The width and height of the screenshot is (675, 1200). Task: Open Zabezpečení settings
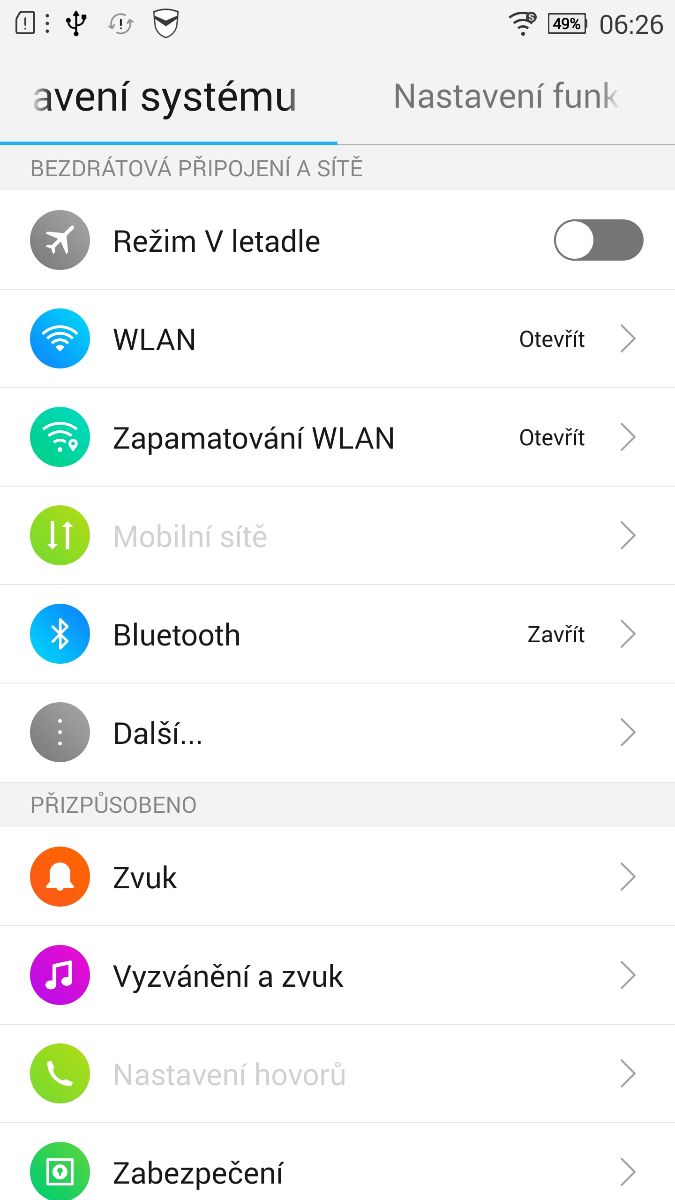337,1171
